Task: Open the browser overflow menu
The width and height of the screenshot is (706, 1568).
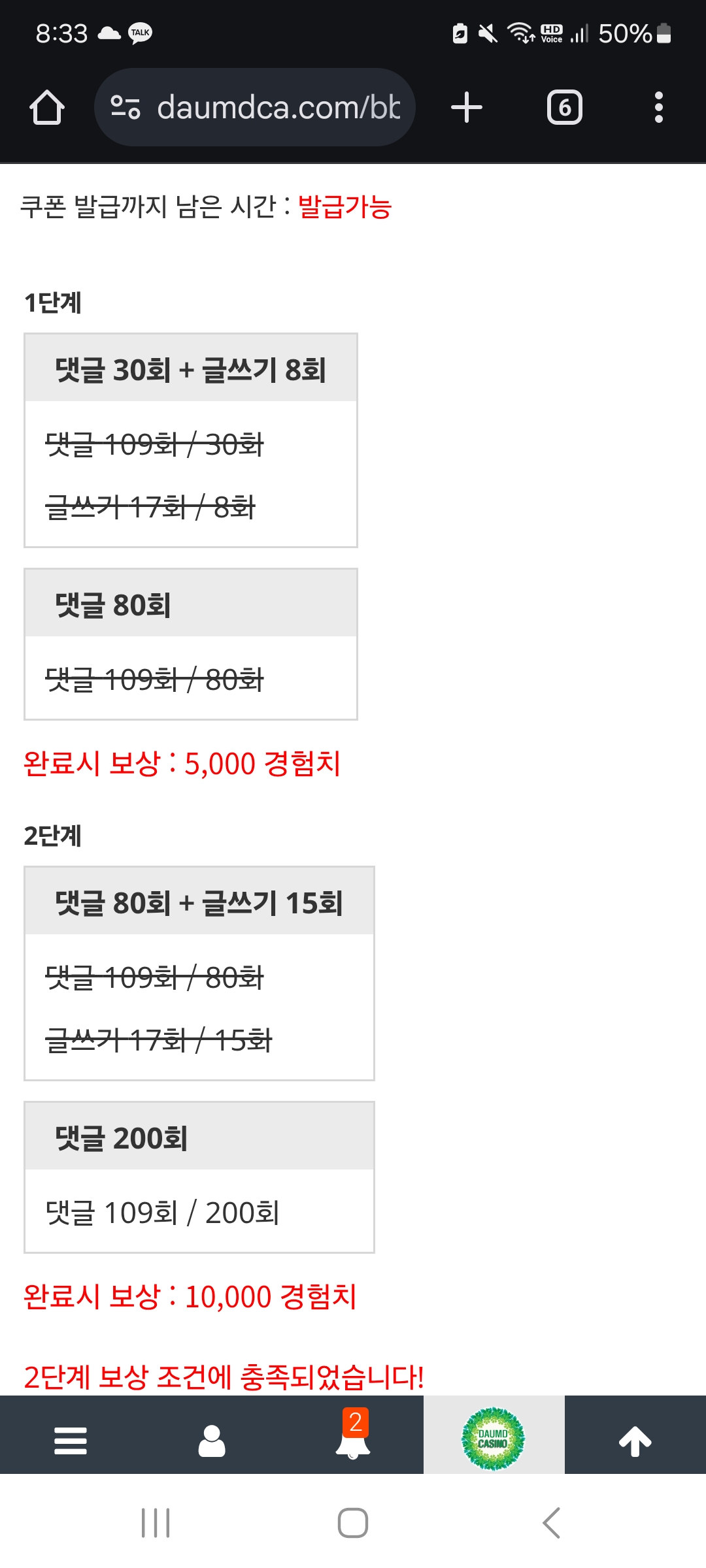Action: pyautogui.click(x=659, y=107)
